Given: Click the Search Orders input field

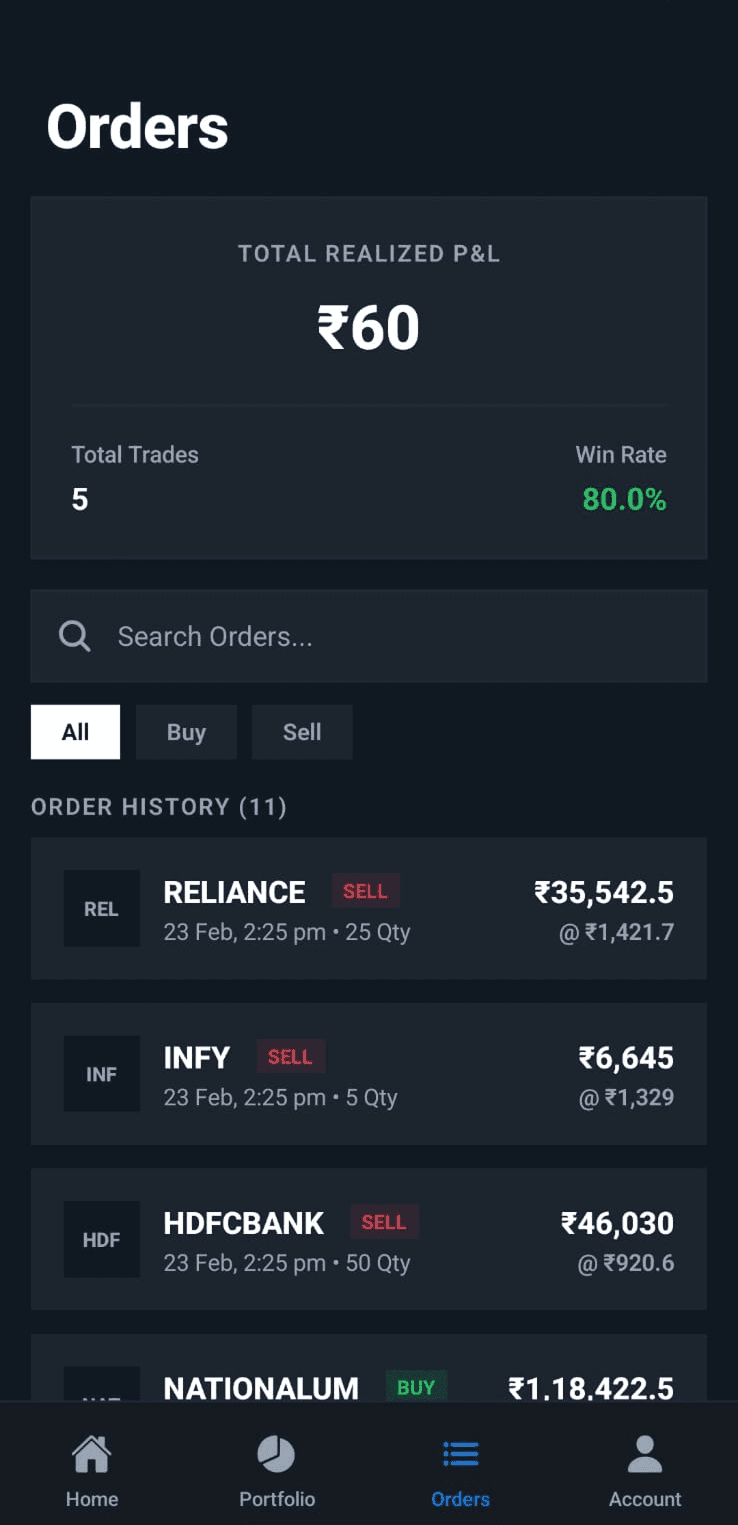Looking at the screenshot, I should [369, 636].
